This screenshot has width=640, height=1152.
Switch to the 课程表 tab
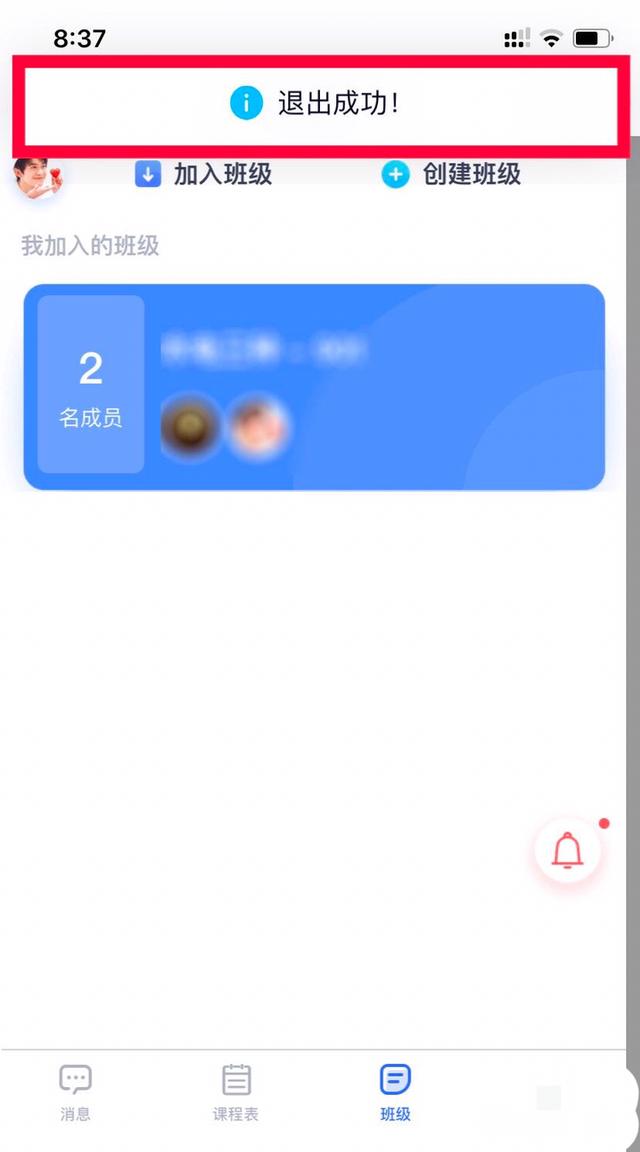pyautogui.click(x=236, y=1092)
